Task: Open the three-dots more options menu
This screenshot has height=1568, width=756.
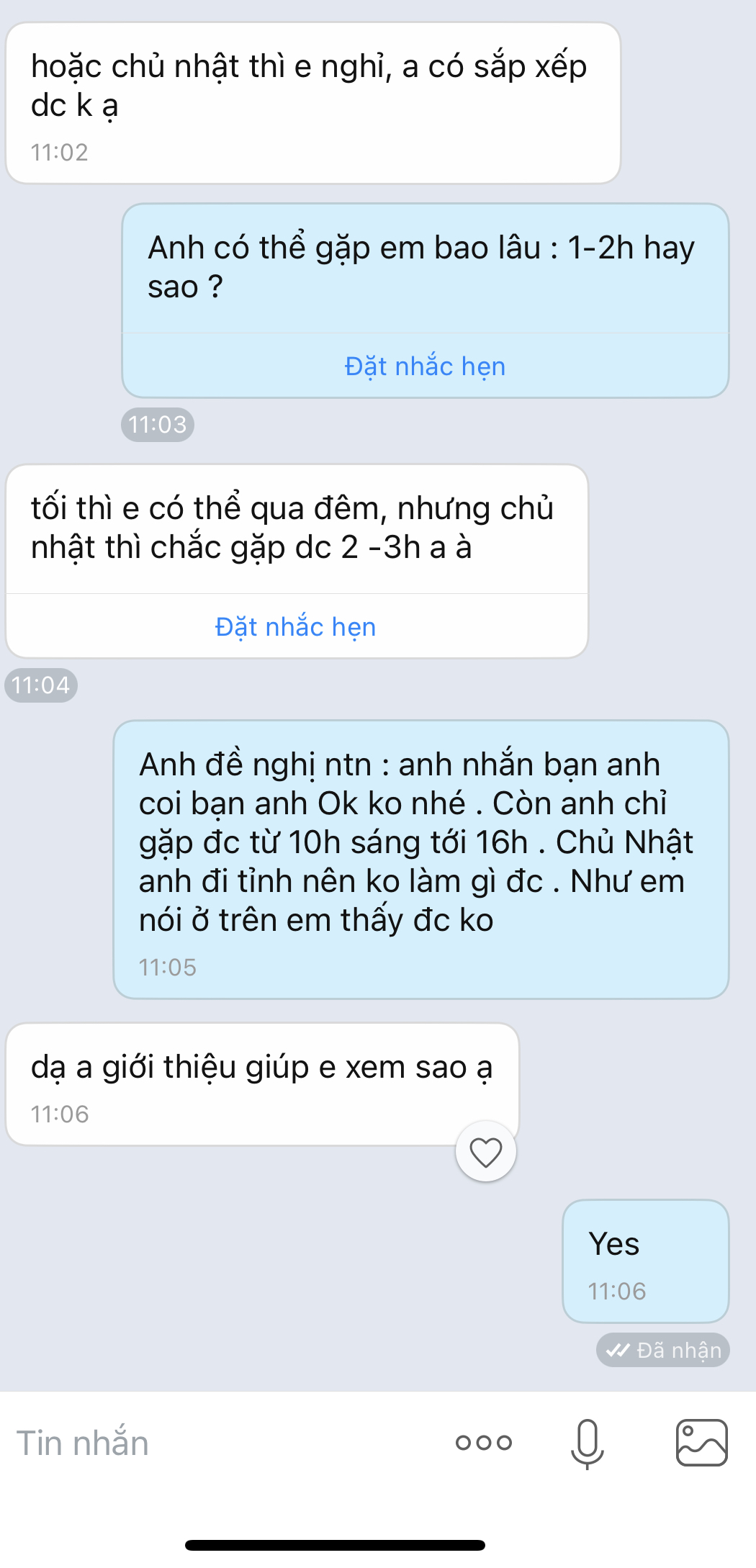Action: (x=484, y=1443)
